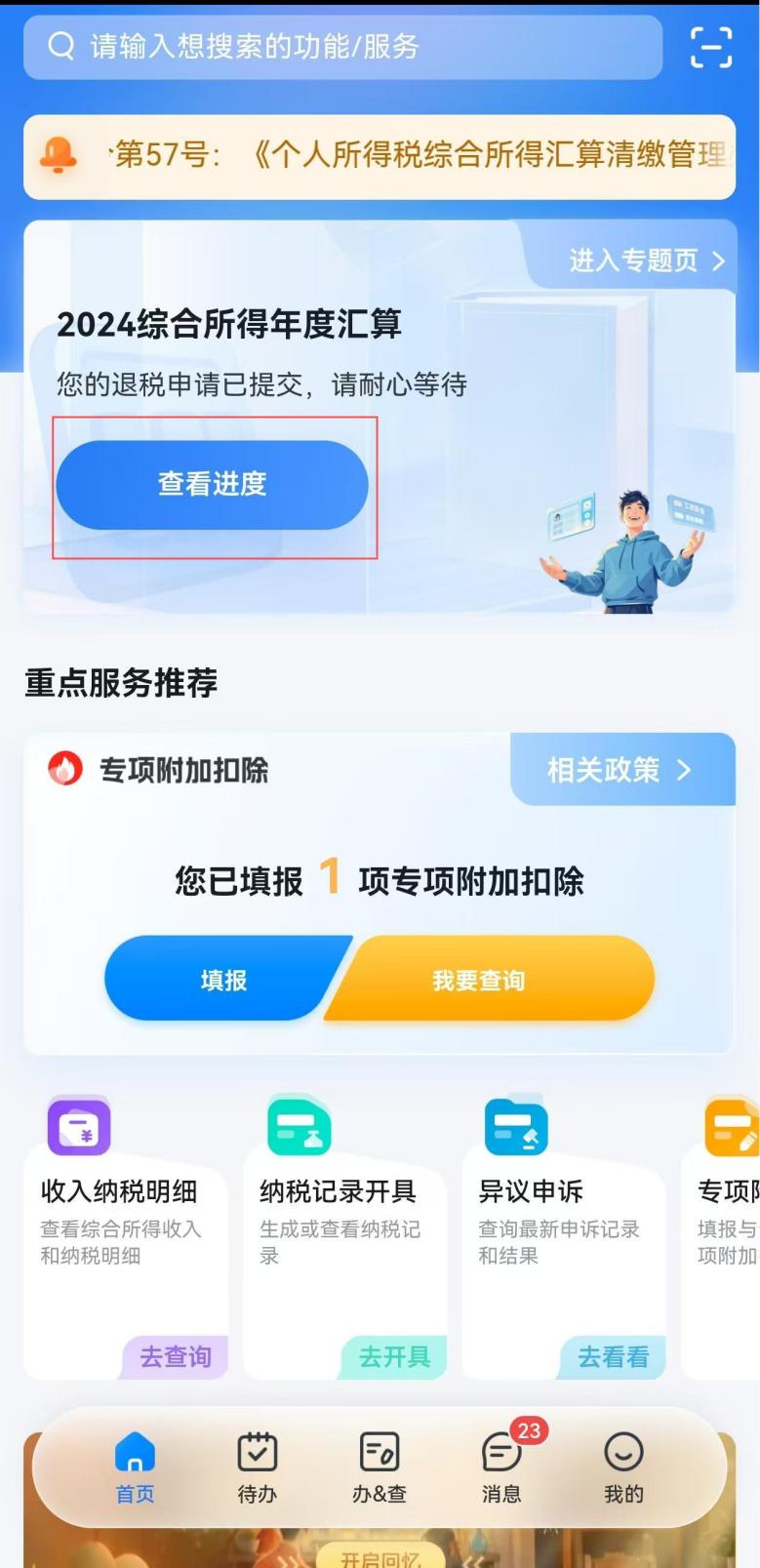Open the scan code icon
760x1568 pixels.
click(x=710, y=47)
